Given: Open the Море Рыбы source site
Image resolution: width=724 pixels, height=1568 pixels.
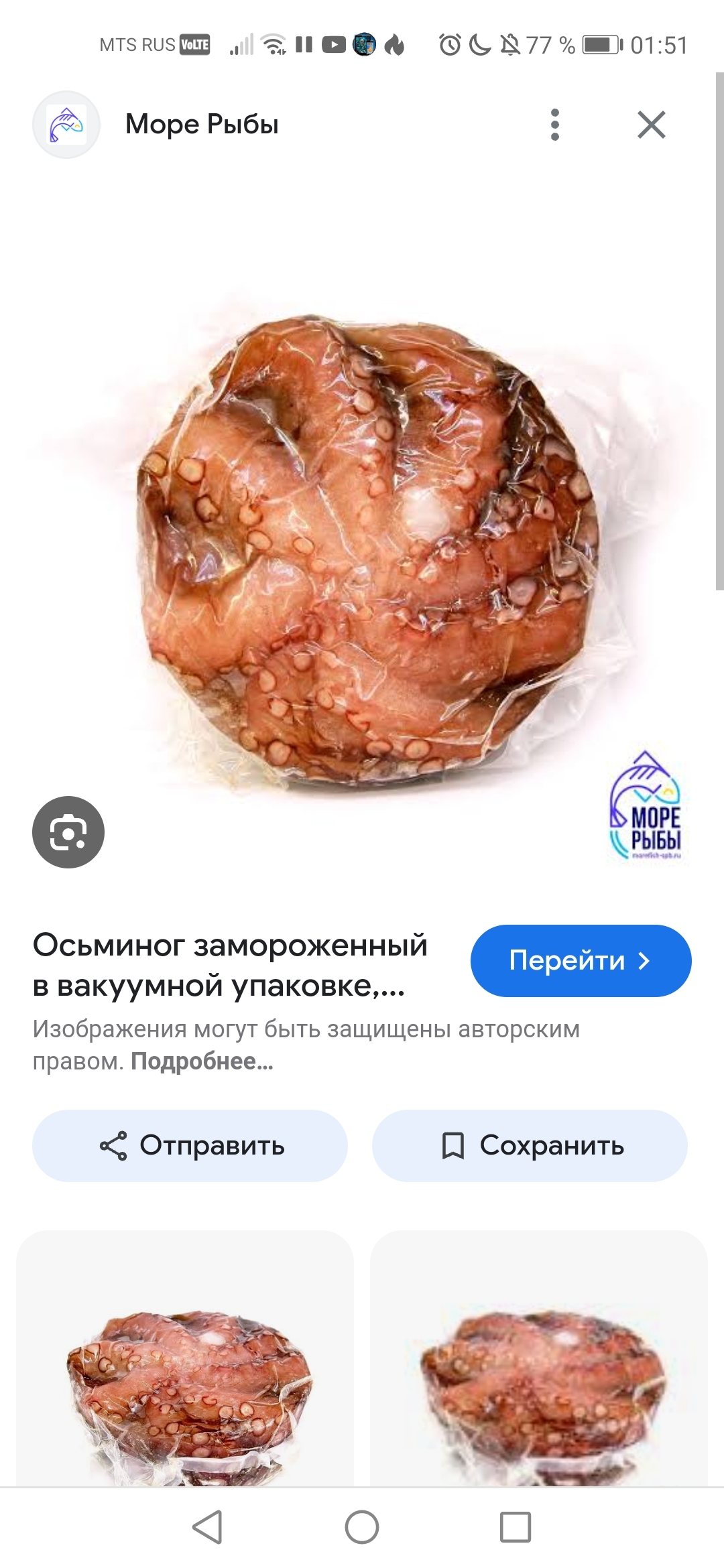Looking at the screenshot, I should pos(201,125).
